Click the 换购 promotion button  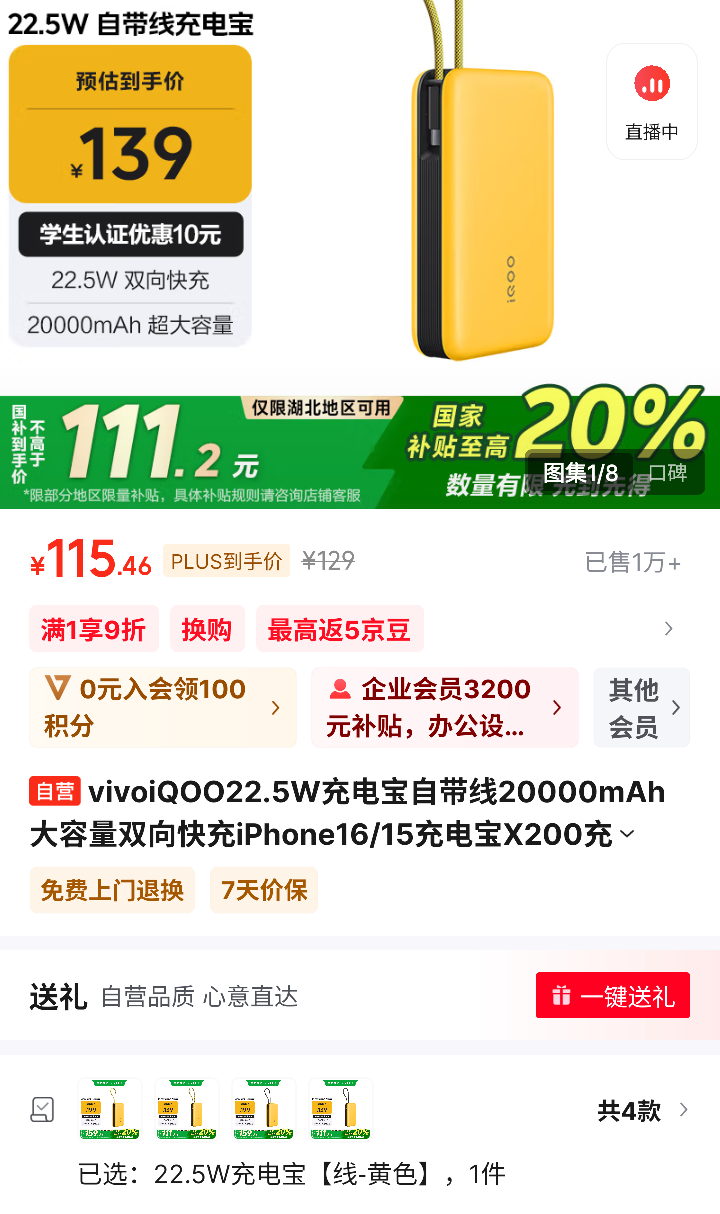coord(207,628)
